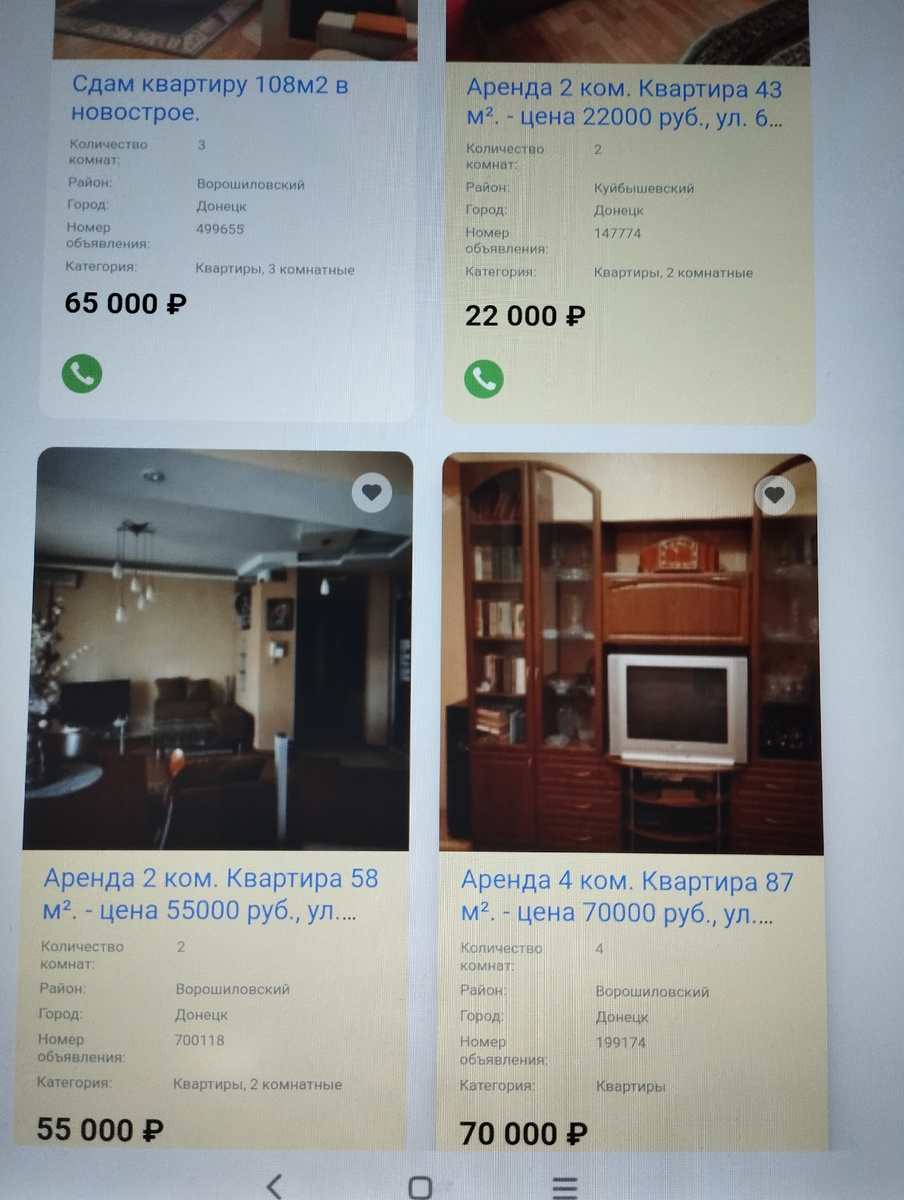The height and width of the screenshot is (1200, 904).
Task: Open the listing 'Аренда 2 ком. Квартира 58 м²'
Action: click(211, 895)
